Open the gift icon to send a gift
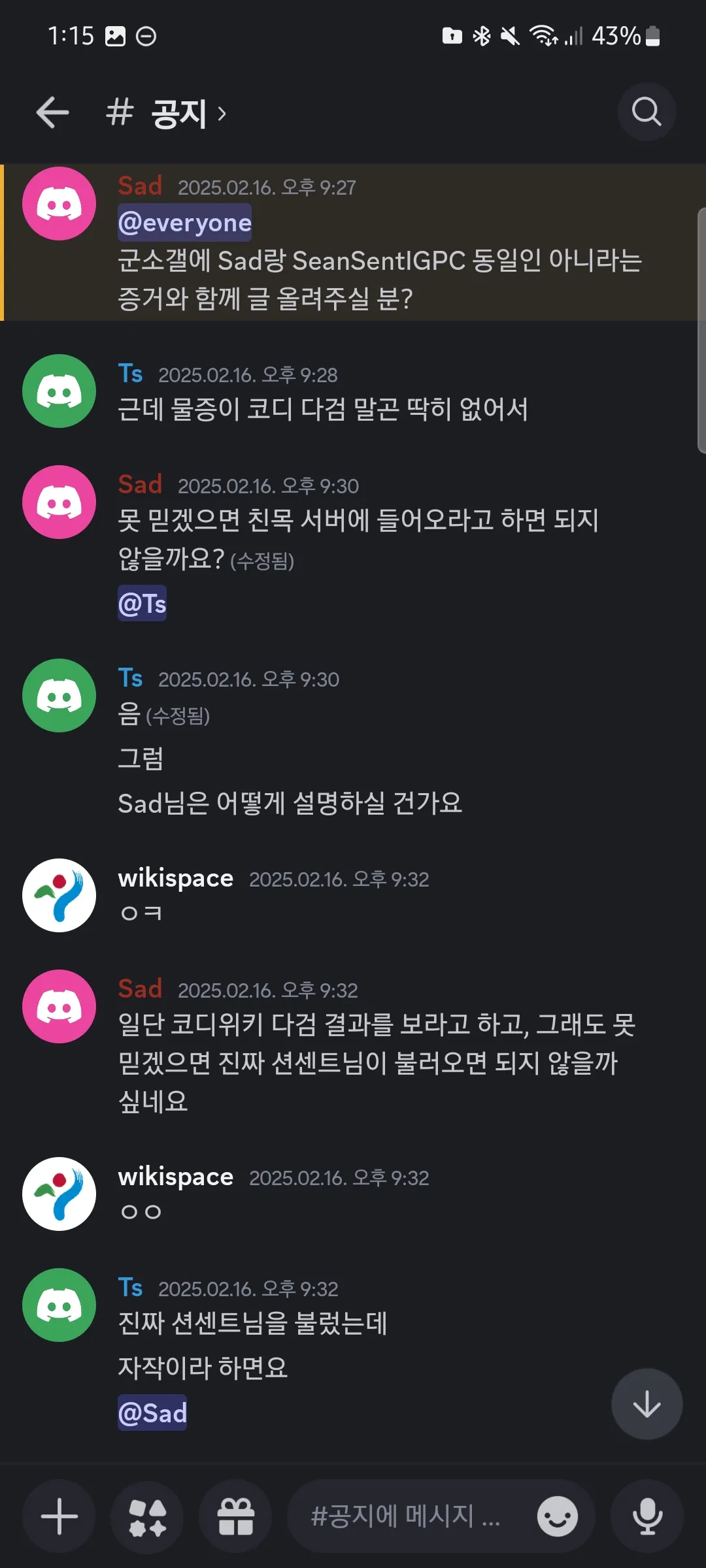The width and height of the screenshot is (706, 1568). click(x=235, y=1517)
